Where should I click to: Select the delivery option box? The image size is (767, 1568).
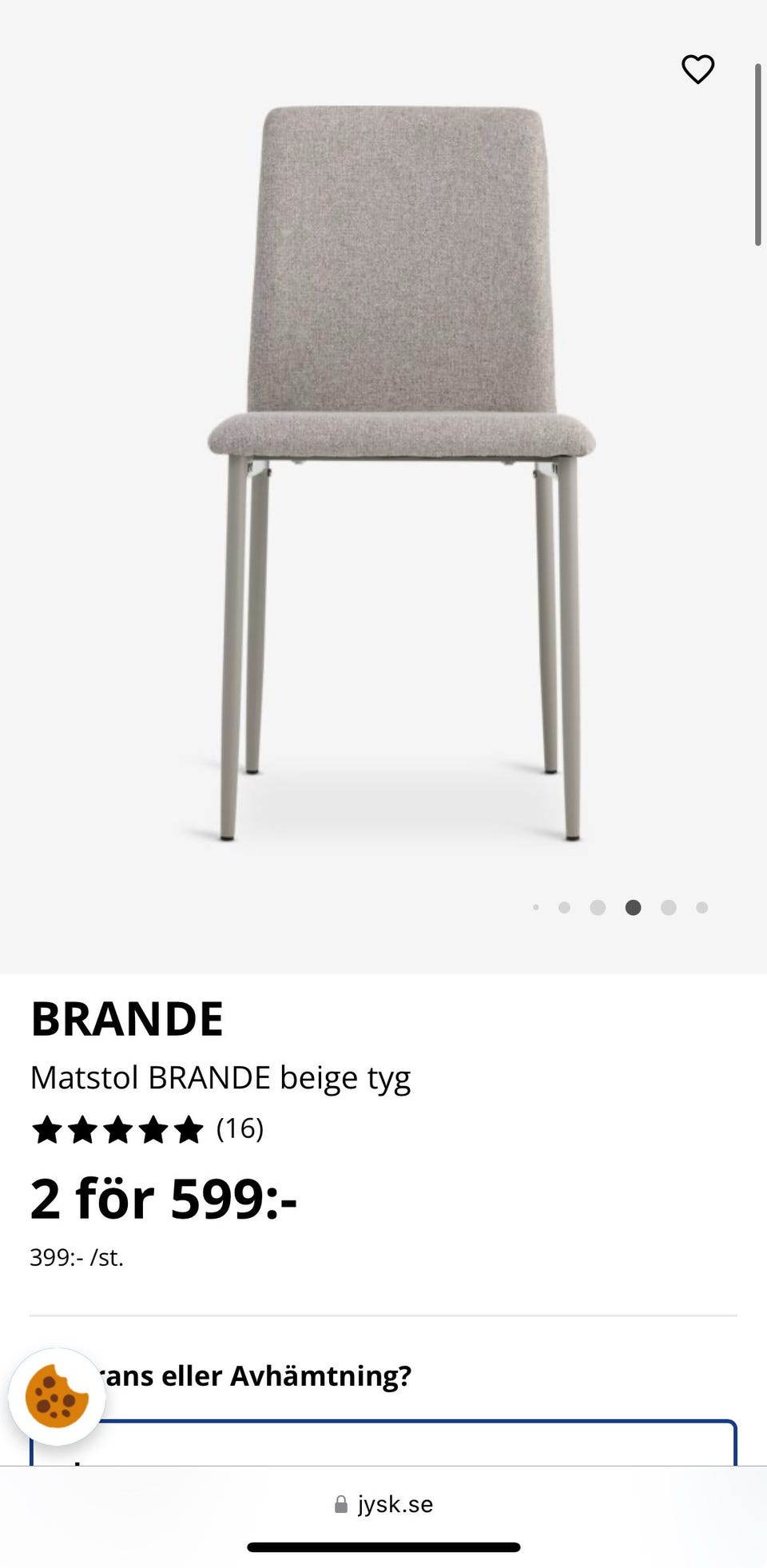383,1445
